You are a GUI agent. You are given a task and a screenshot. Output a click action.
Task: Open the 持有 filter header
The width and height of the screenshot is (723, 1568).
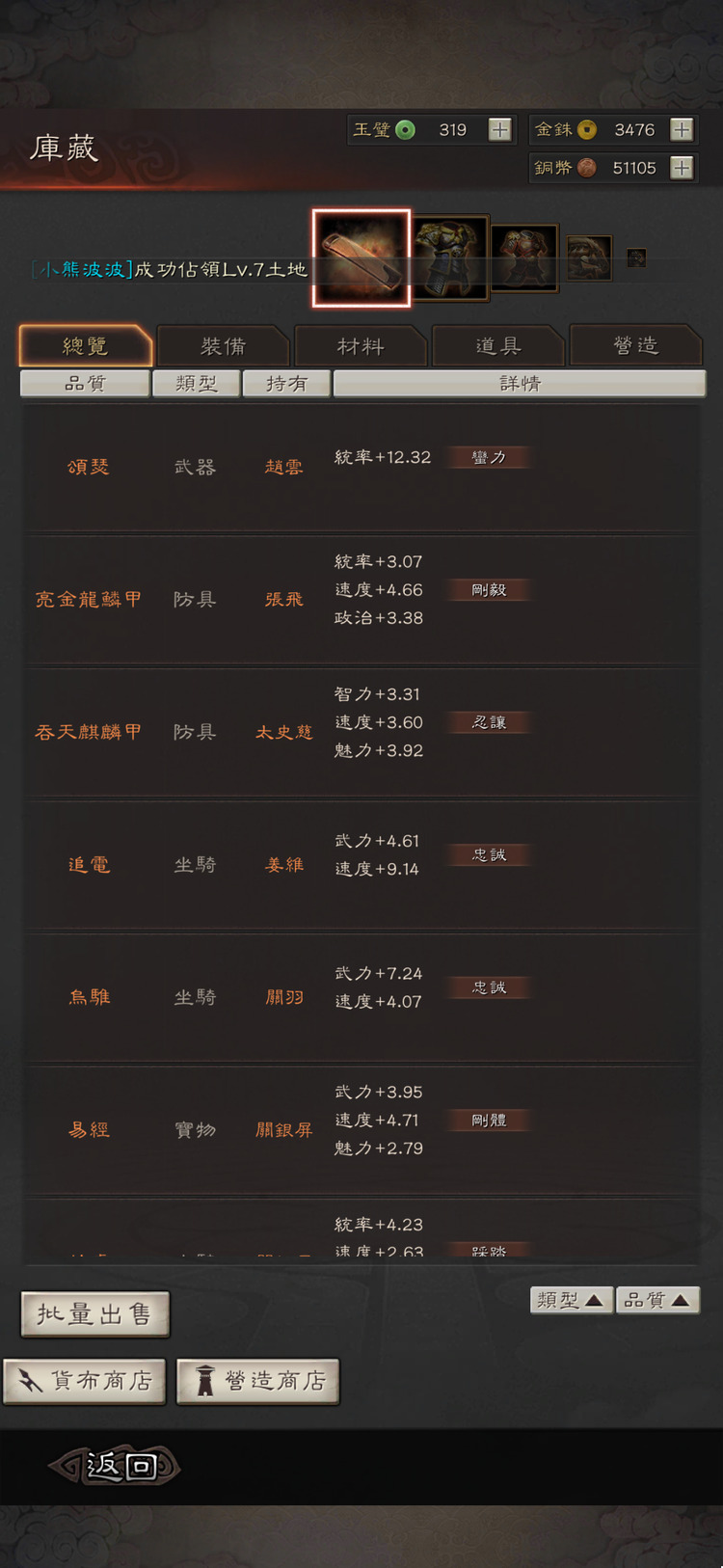[x=286, y=383]
